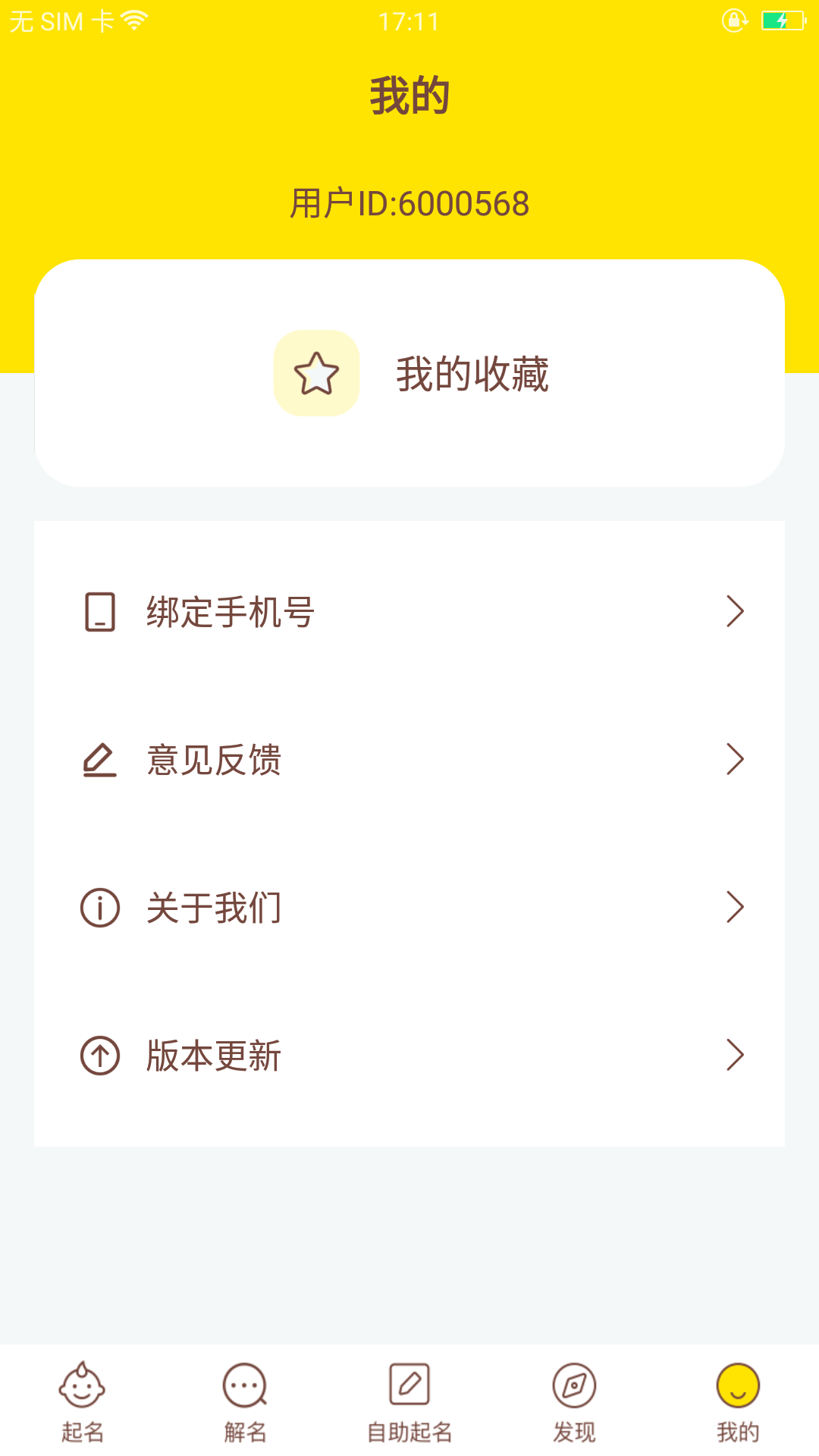
Task: Open 关于我们 about row
Action: 409,908
